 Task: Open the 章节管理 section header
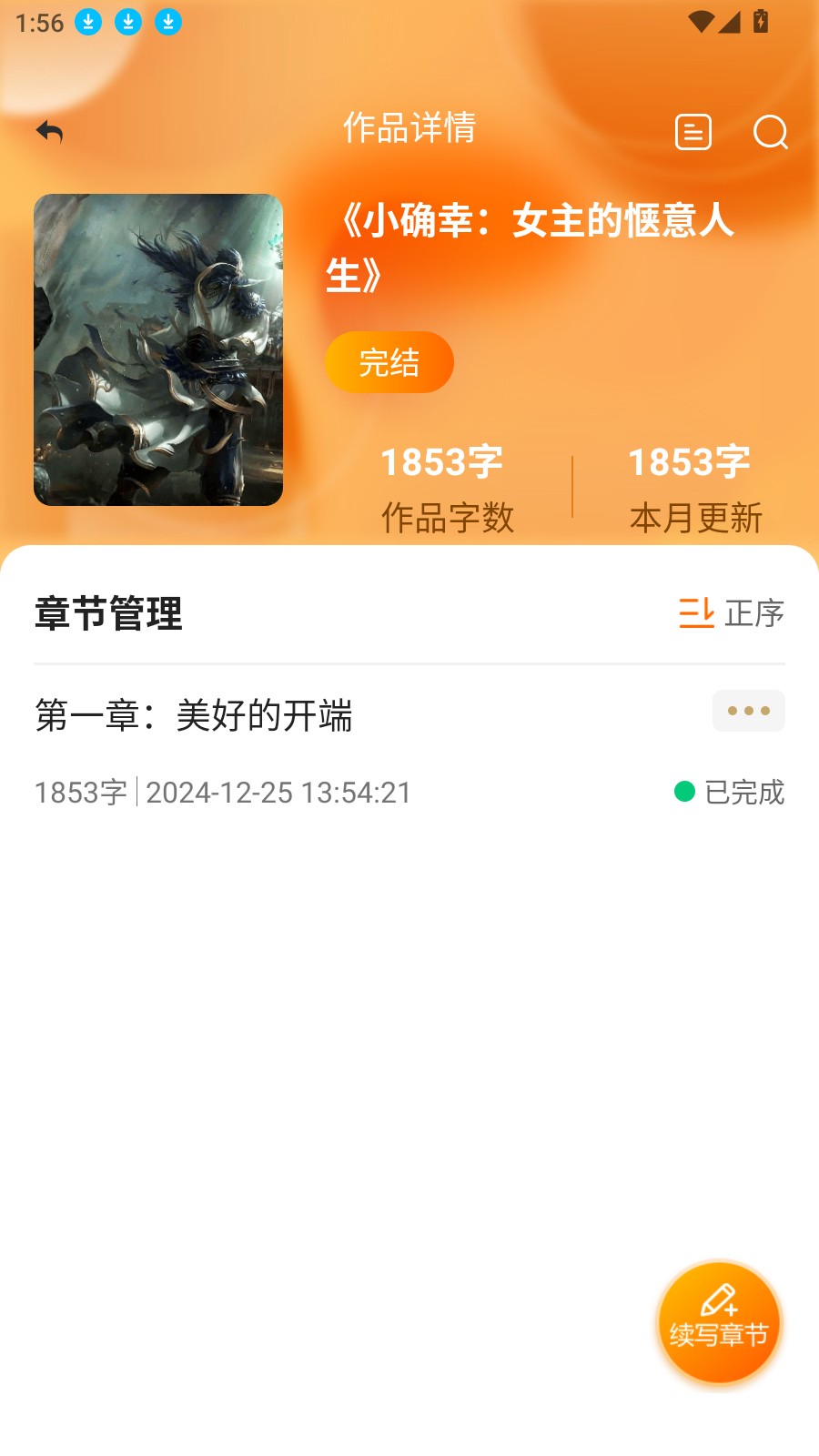click(x=109, y=615)
